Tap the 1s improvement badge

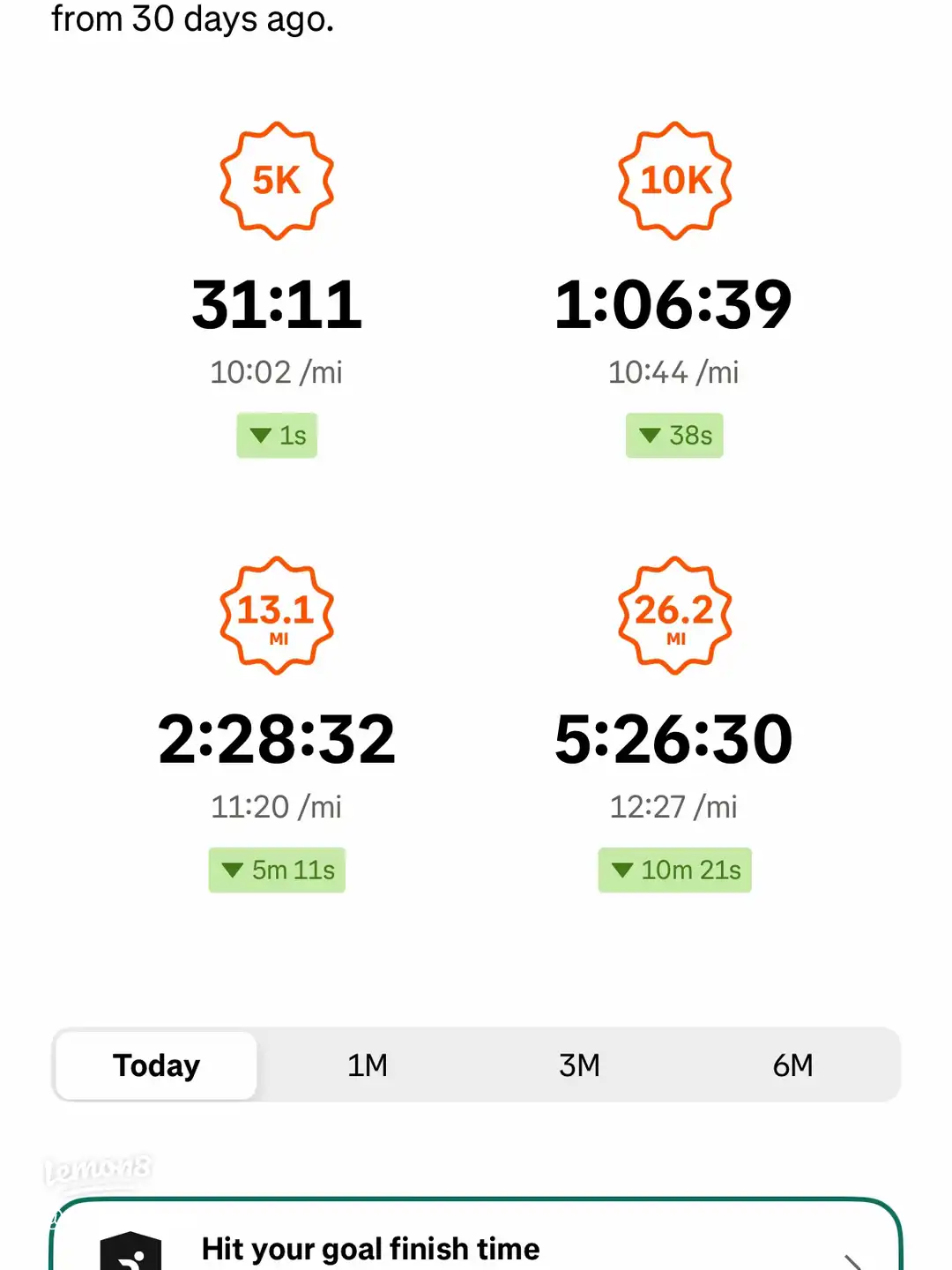(276, 436)
